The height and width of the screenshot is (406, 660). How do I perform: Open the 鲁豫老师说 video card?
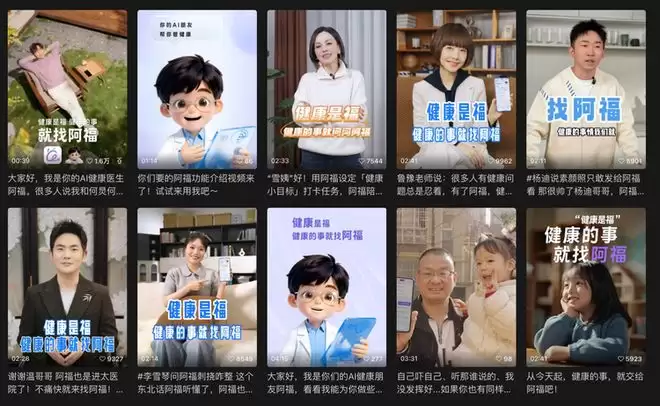[x=456, y=88]
